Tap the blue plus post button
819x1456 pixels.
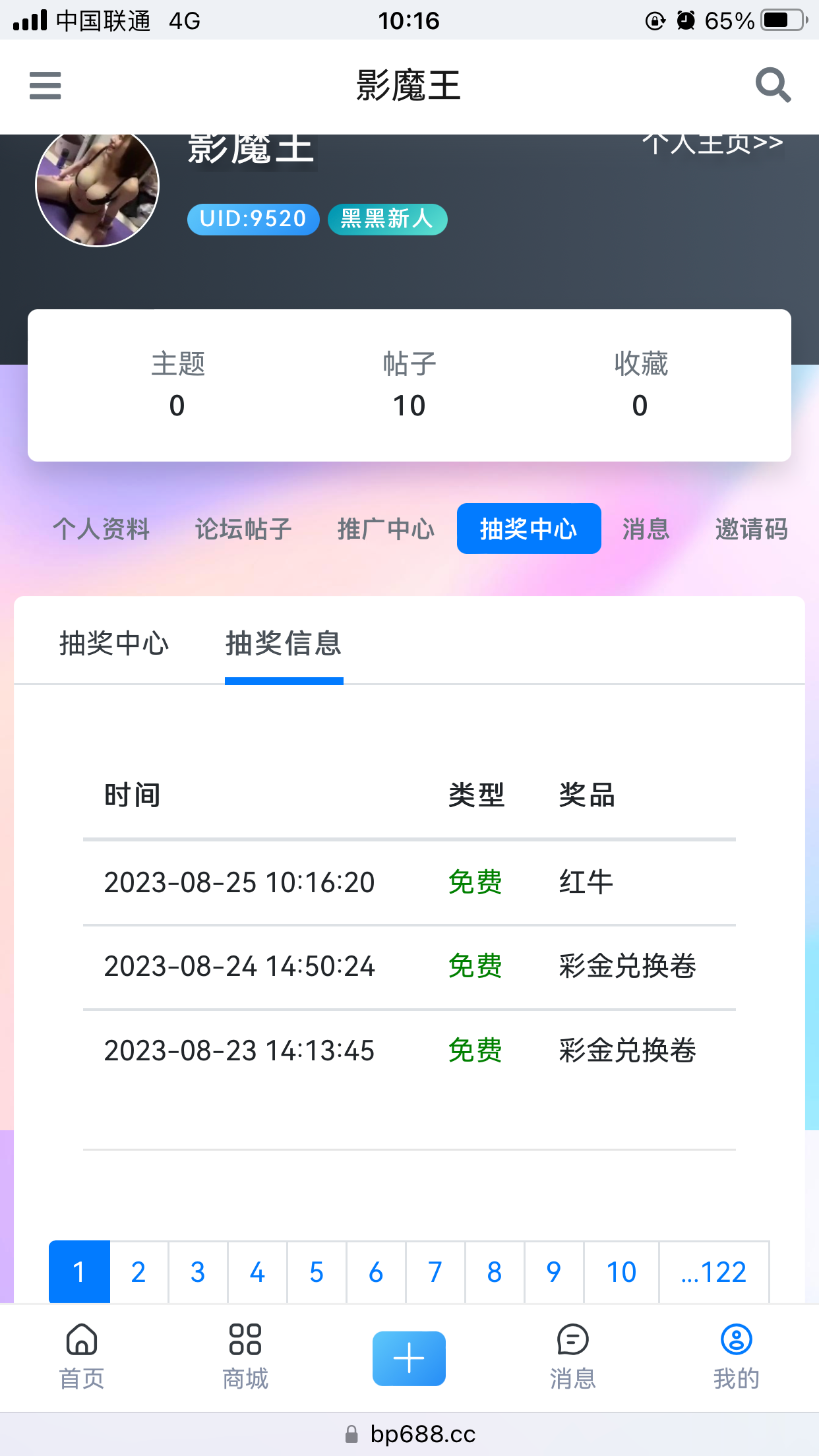click(x=409, y=1358)
